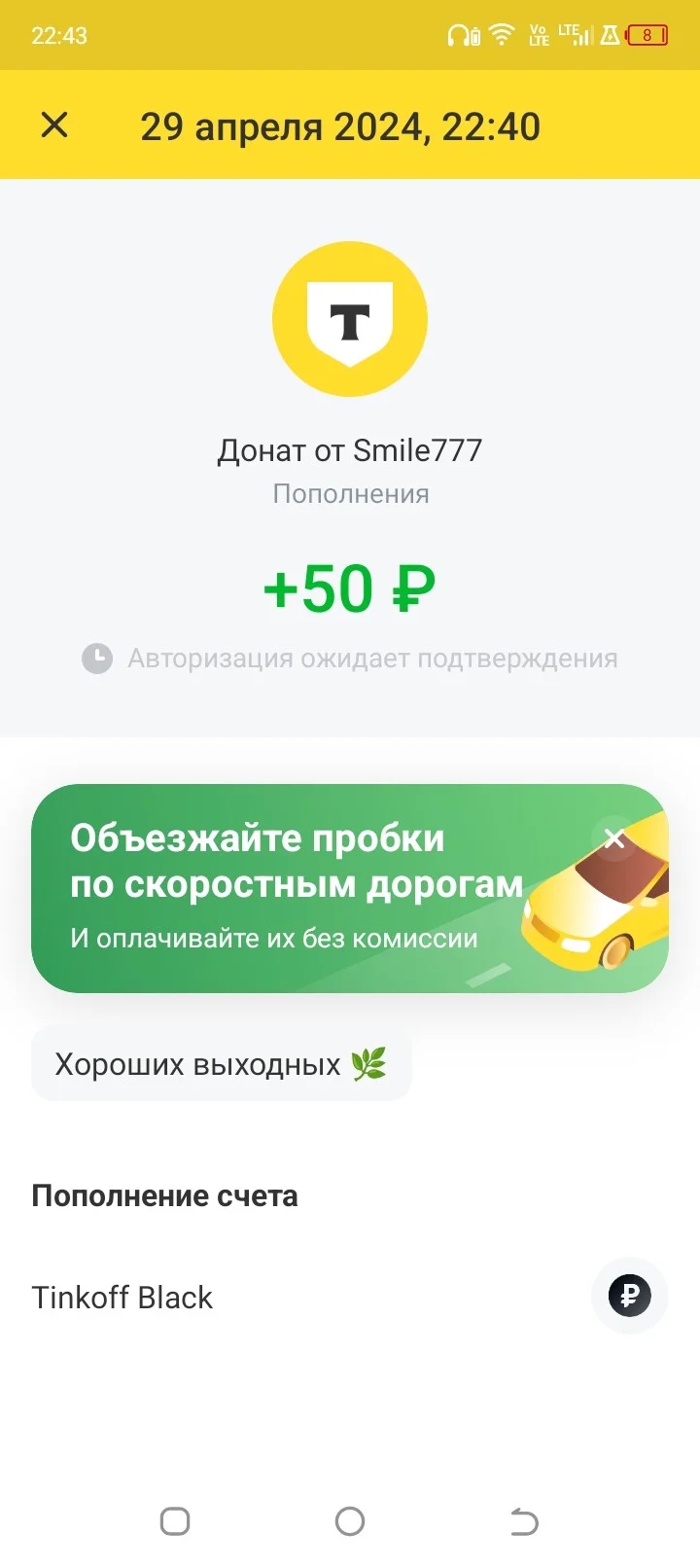
Task: Tap the 'Хороших выходных' chip
Action: (222, 1063)
